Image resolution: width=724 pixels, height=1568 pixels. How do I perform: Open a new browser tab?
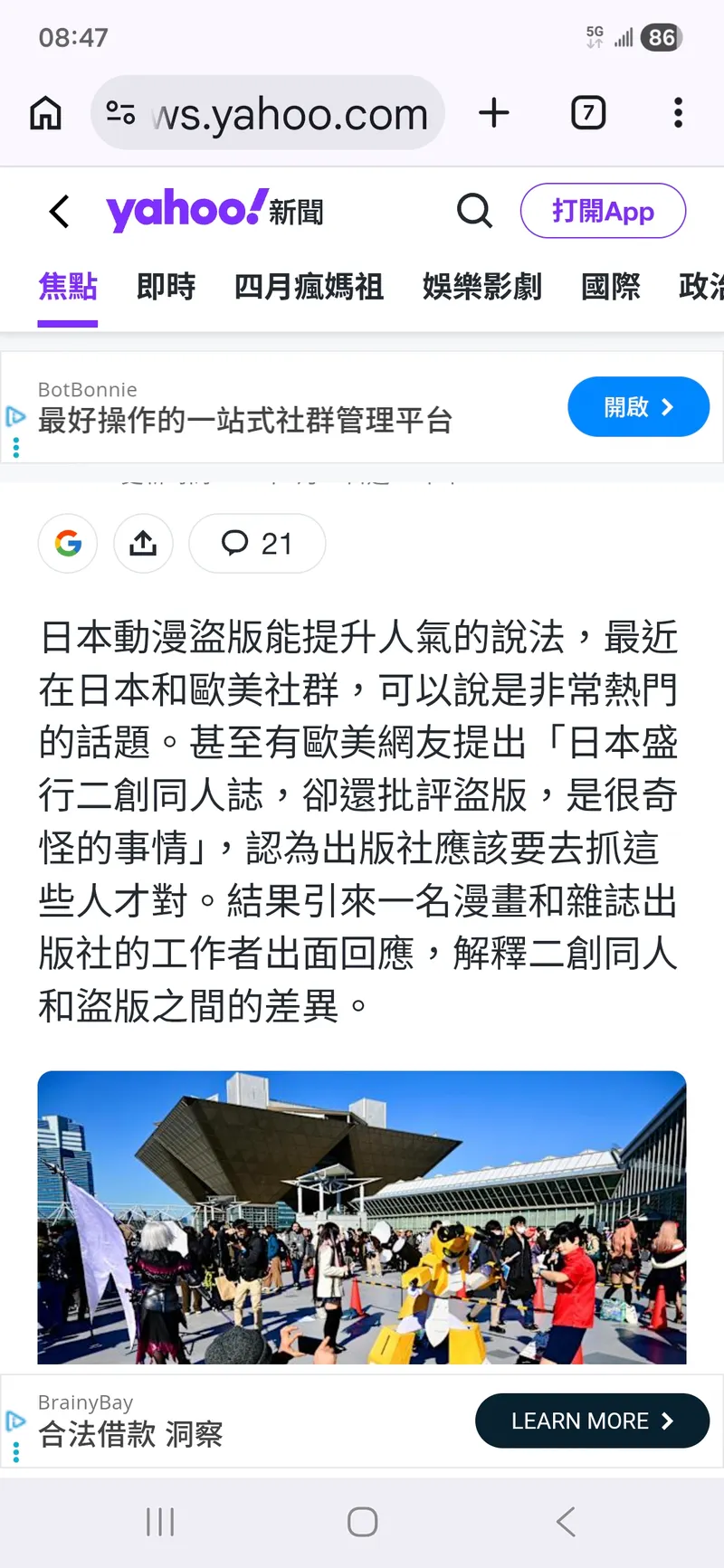coord(494,113)
